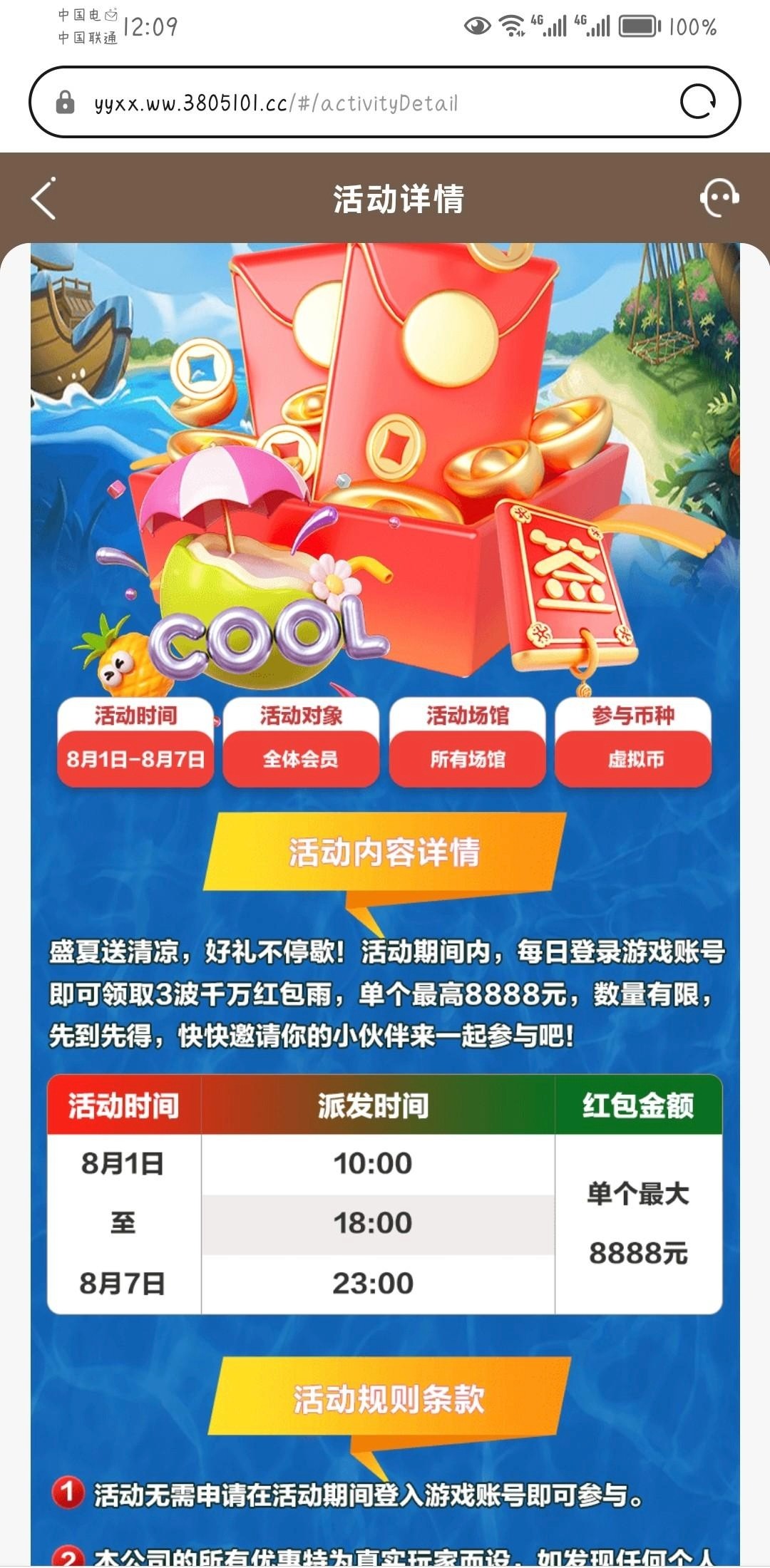Open customer service headset icon

click(719, 198)
